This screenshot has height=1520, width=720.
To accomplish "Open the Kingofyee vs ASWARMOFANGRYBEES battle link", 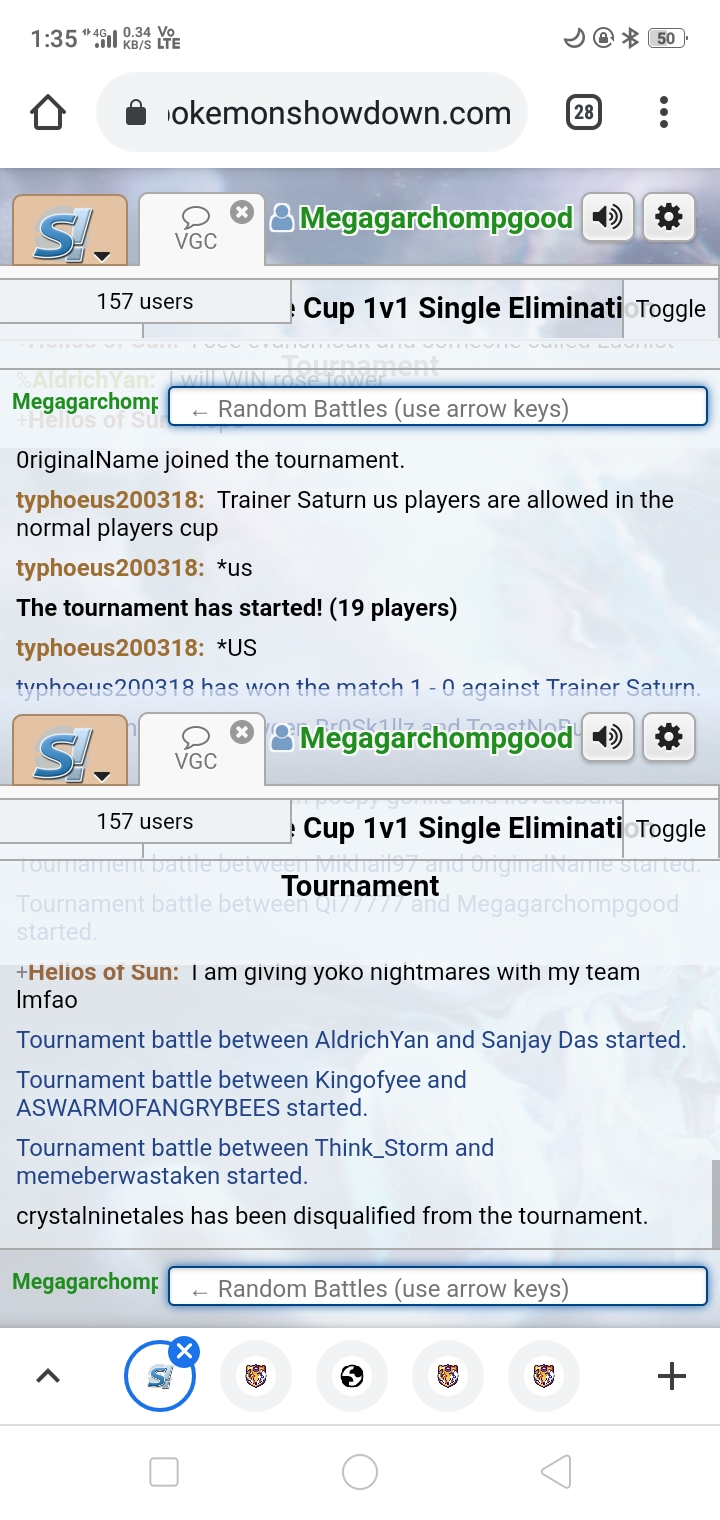I will point(241,1094).
